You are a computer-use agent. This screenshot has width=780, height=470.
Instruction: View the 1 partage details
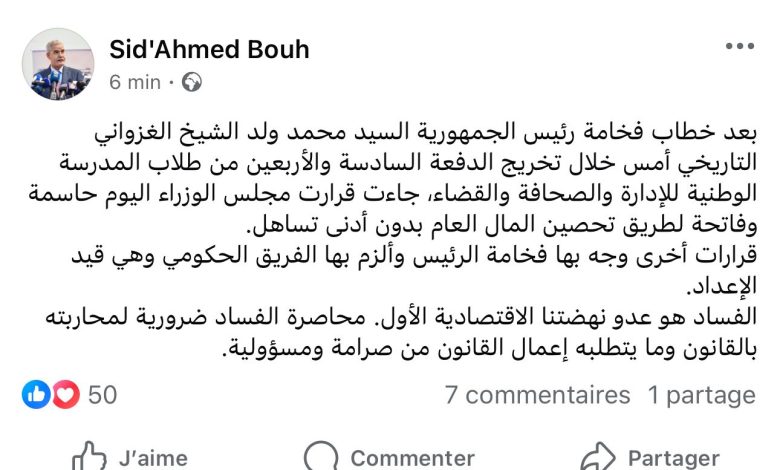click(701, 395)
